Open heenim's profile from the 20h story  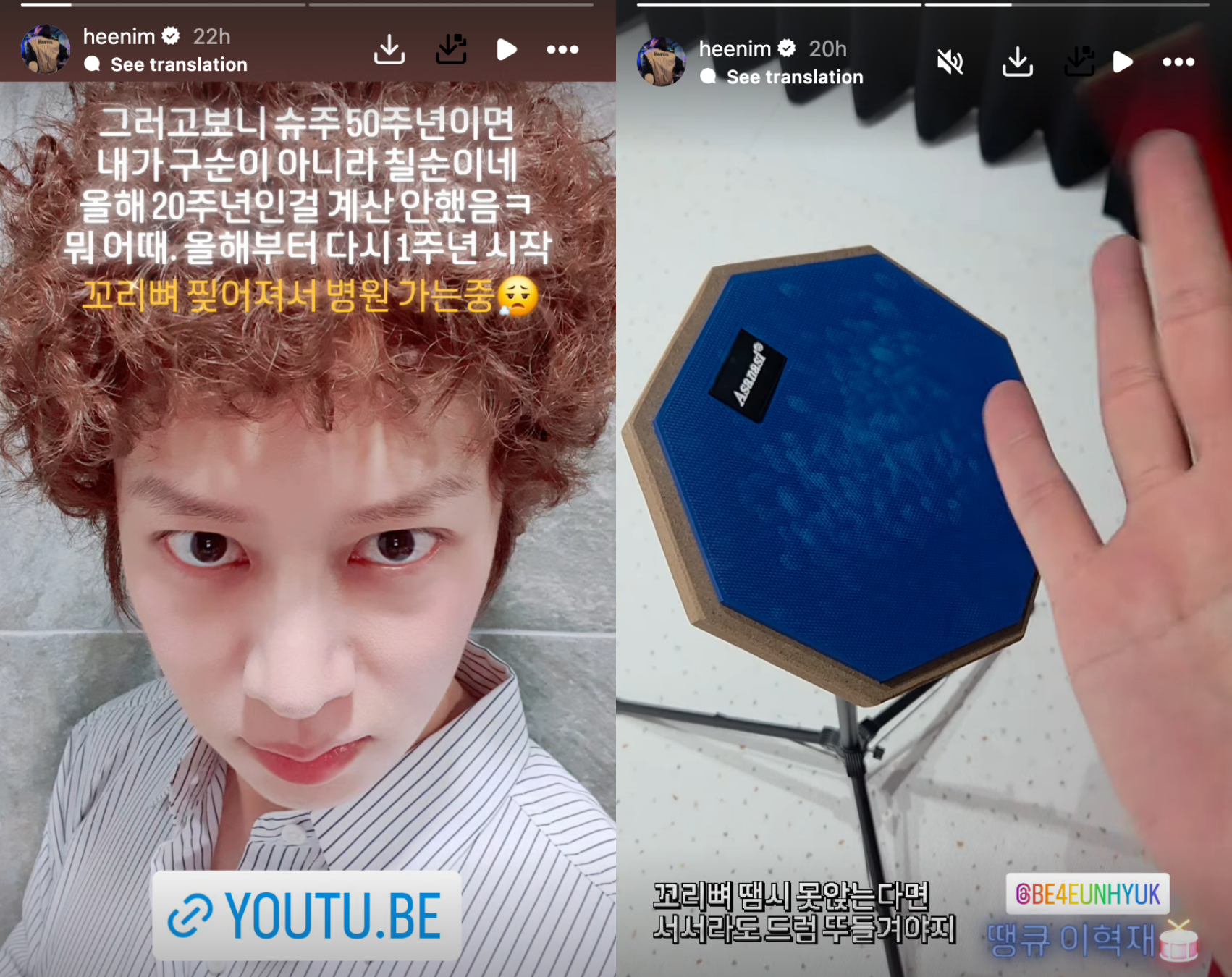pos(734,49)
